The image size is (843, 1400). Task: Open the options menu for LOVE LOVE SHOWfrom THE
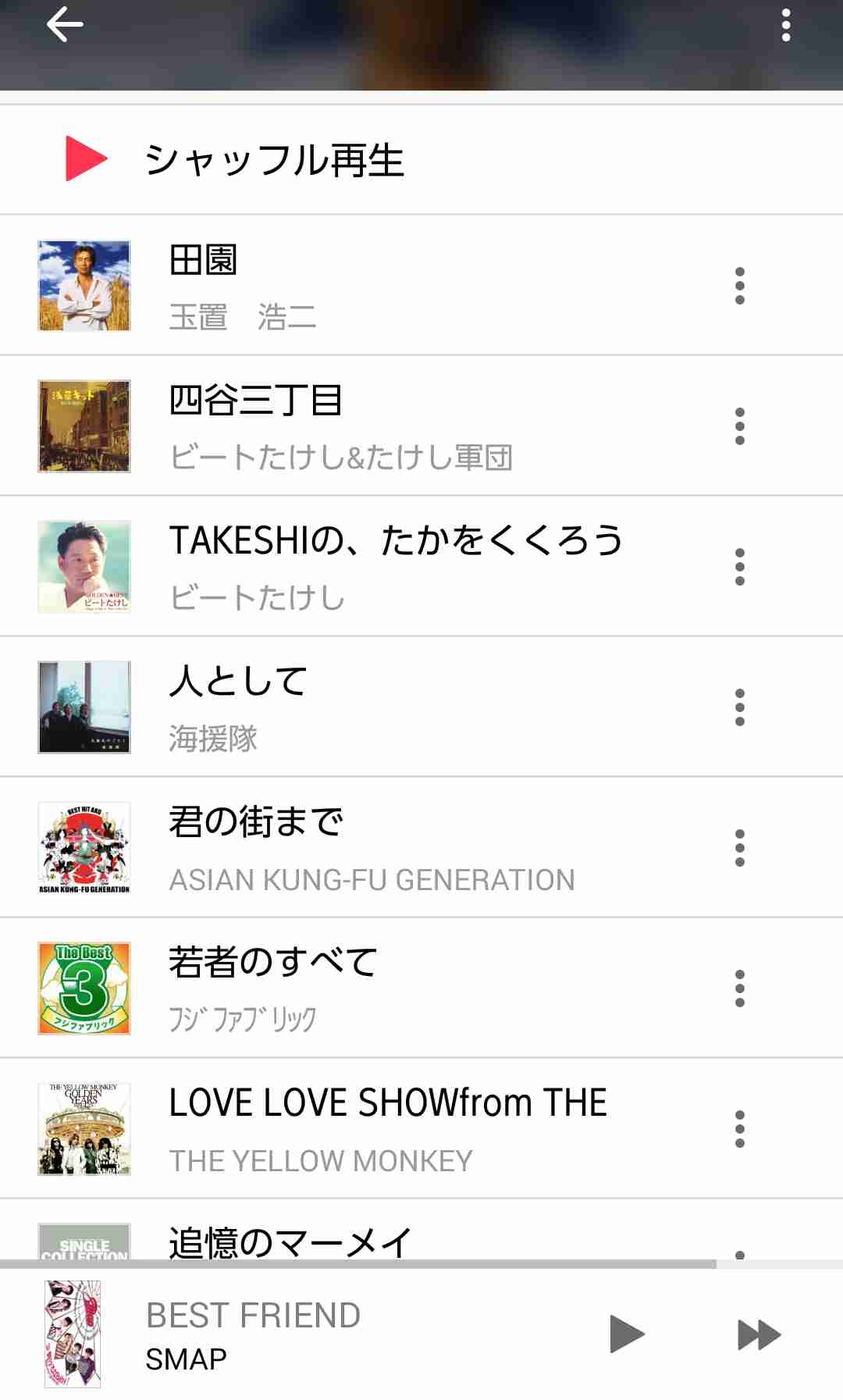(x=738, y=1128)
